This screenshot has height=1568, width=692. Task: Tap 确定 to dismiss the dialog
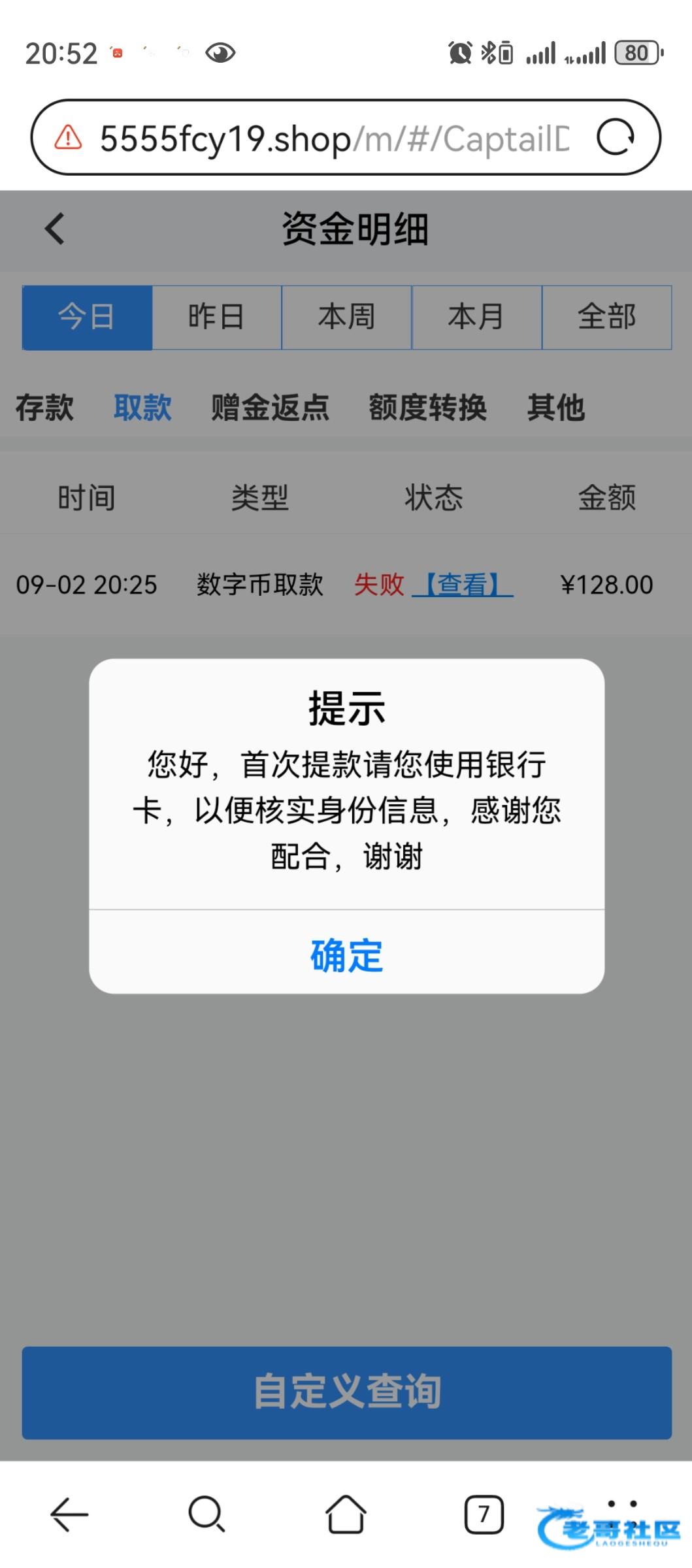click(x=346, y=955)
